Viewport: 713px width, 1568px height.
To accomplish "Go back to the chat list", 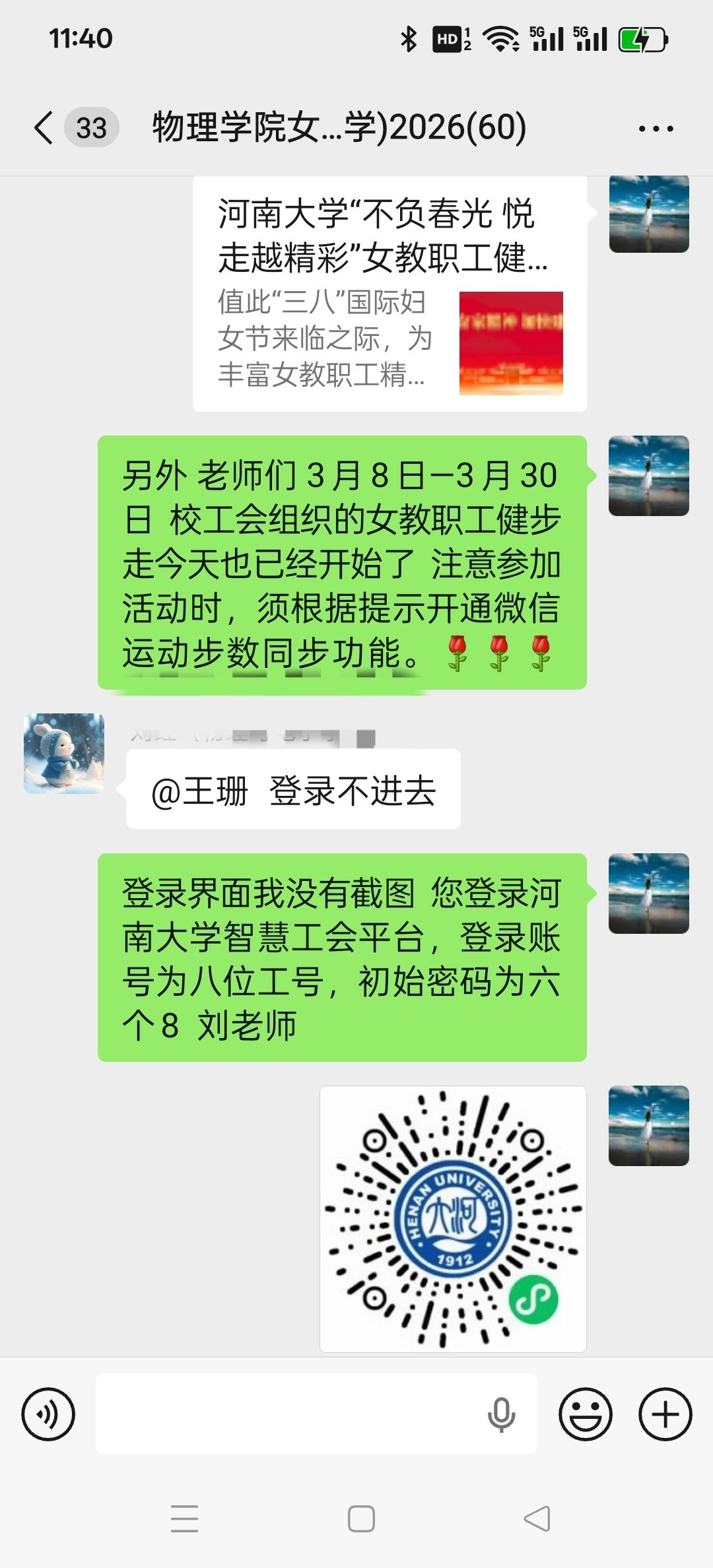I will (x=45, y=127).
